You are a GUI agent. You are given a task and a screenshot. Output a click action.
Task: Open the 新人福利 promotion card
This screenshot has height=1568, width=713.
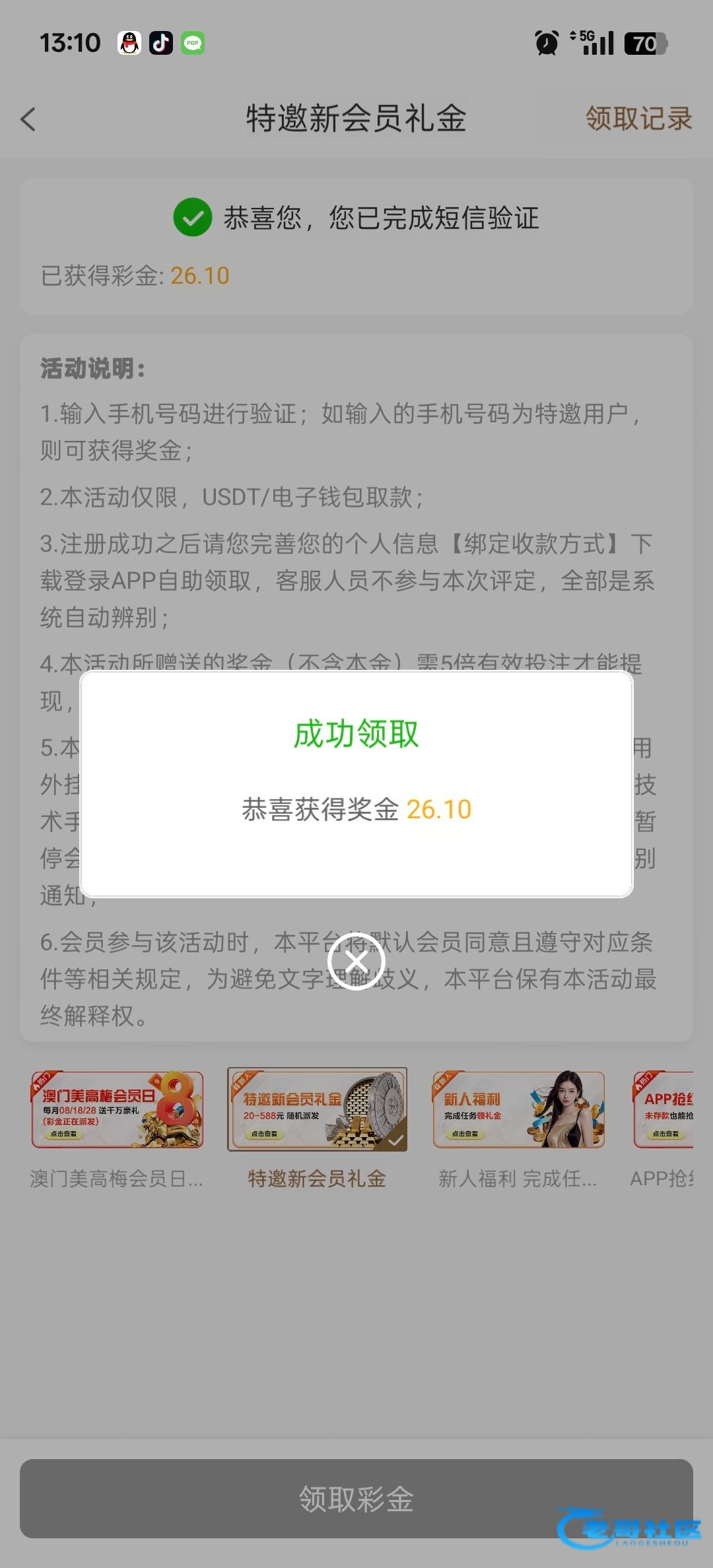518,1109
